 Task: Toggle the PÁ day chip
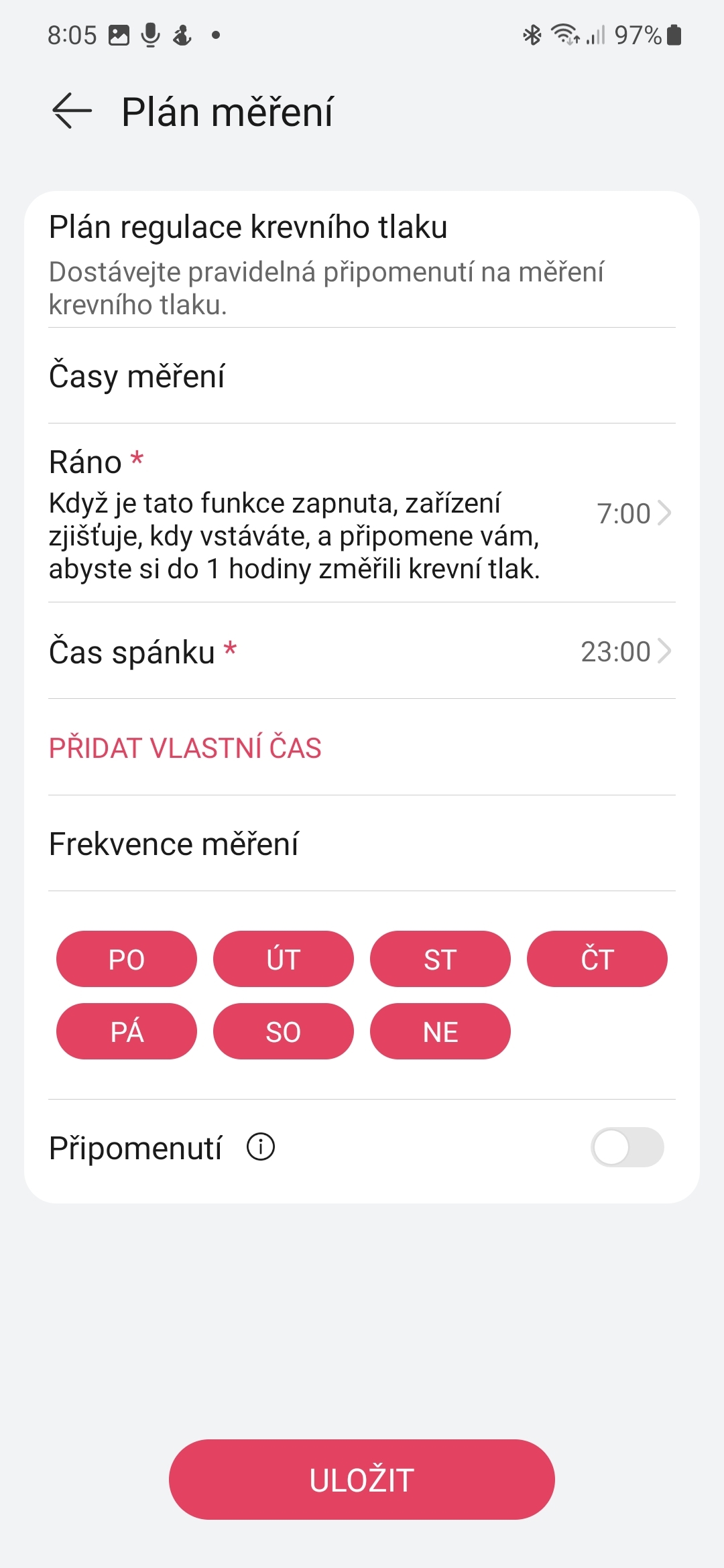pyautogui.click(x=127, y=1031)
